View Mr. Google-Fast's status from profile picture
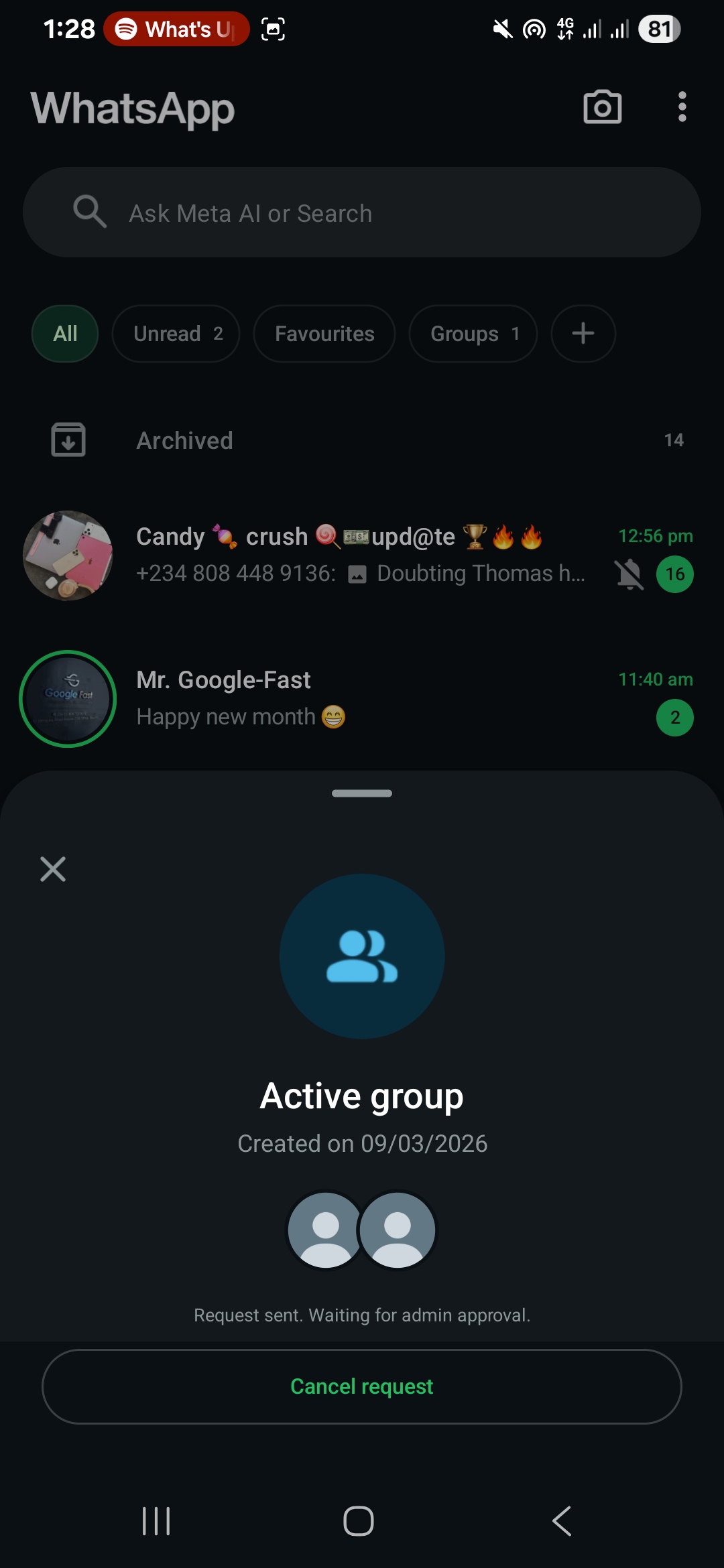The height and width of the screenshot is (1568, 724). coord(68,699)
